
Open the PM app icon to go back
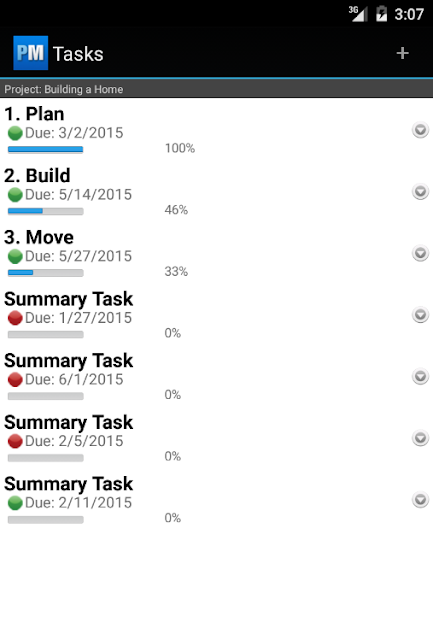pyautogui.click(x=31, y=53)
